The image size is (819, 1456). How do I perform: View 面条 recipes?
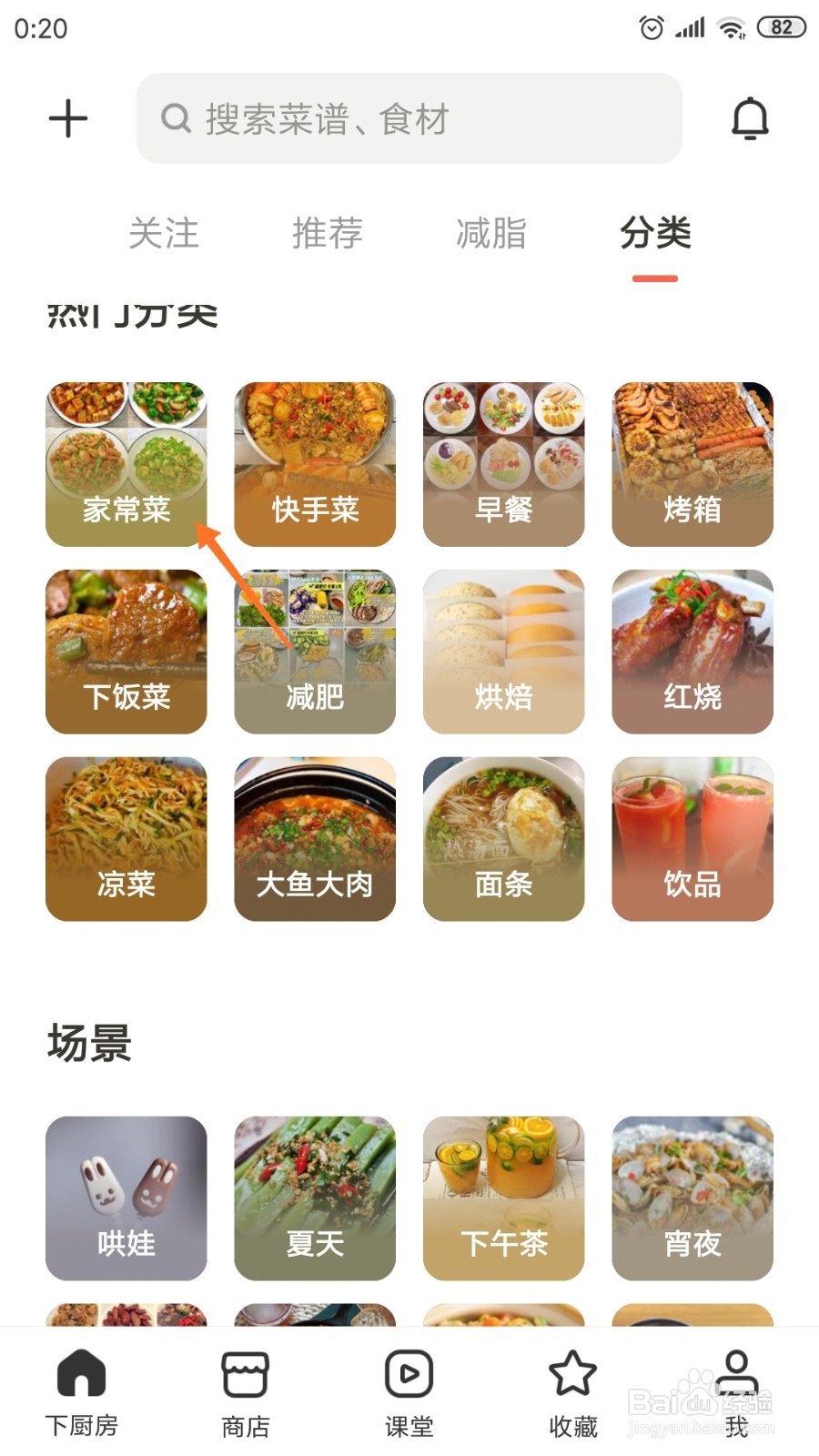[503, 839]
